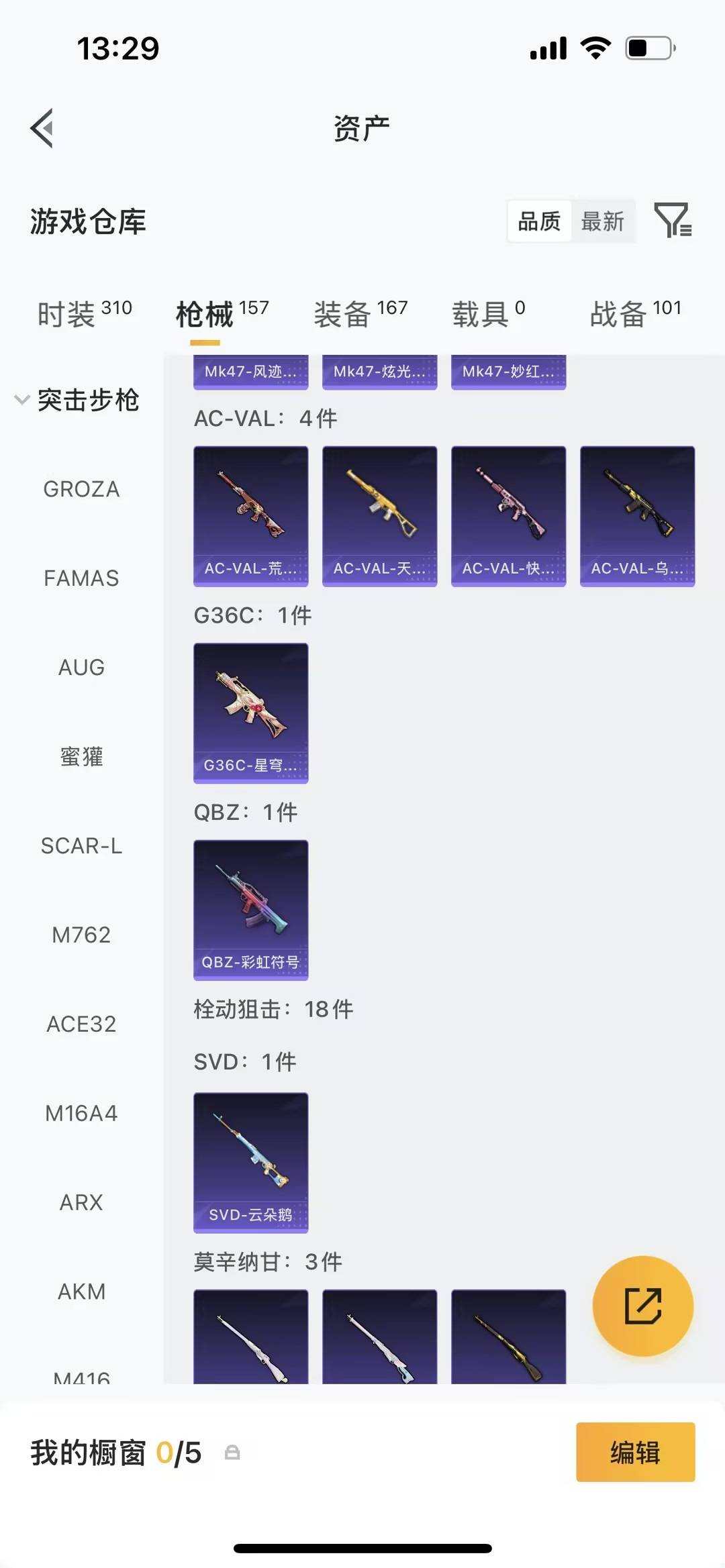Image resolution: width=725 pixels, height=1568 pixels.
Task: Select GROZA in the weapon list
Action: click(x=81, y=489)
